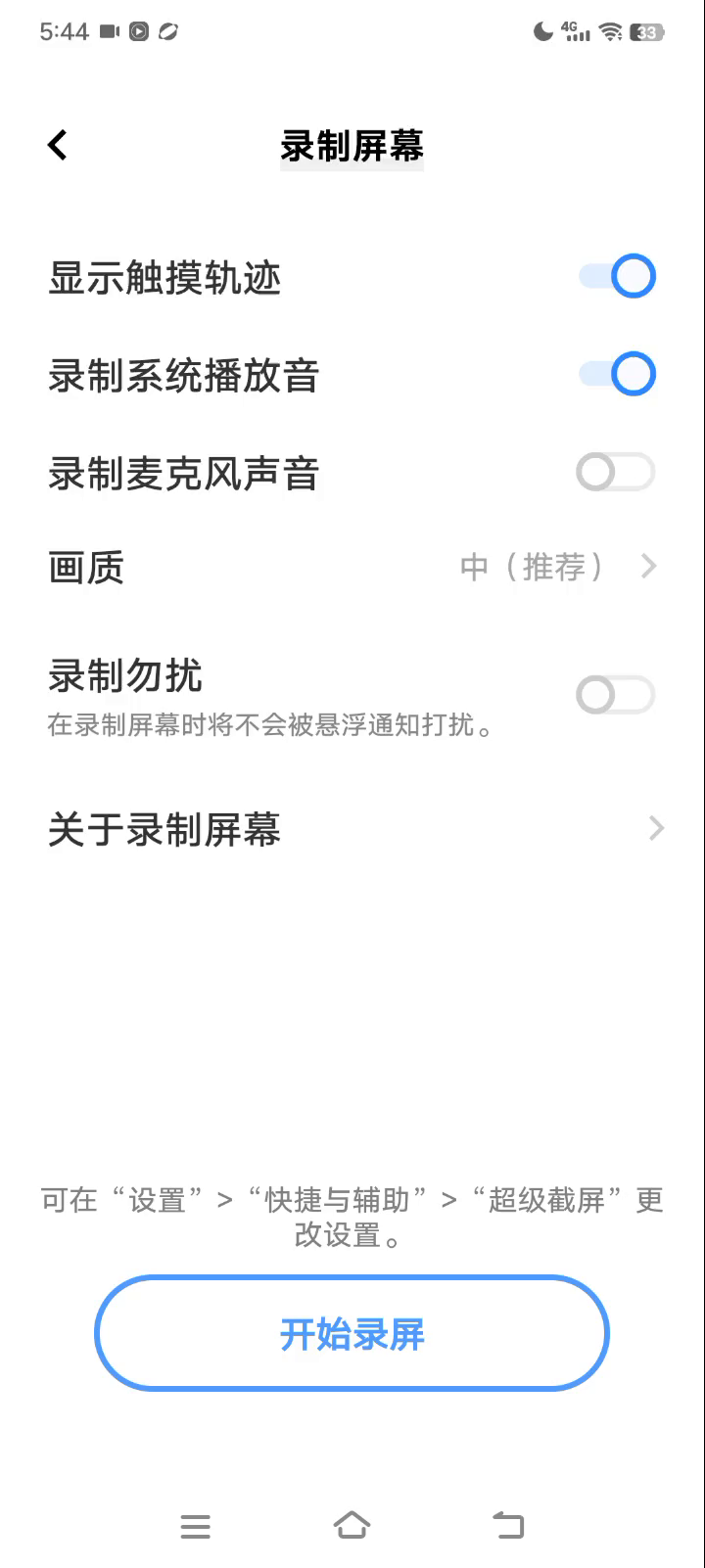
Task: Disable the 录制系统播放音 switch
Action: point(616,375)
